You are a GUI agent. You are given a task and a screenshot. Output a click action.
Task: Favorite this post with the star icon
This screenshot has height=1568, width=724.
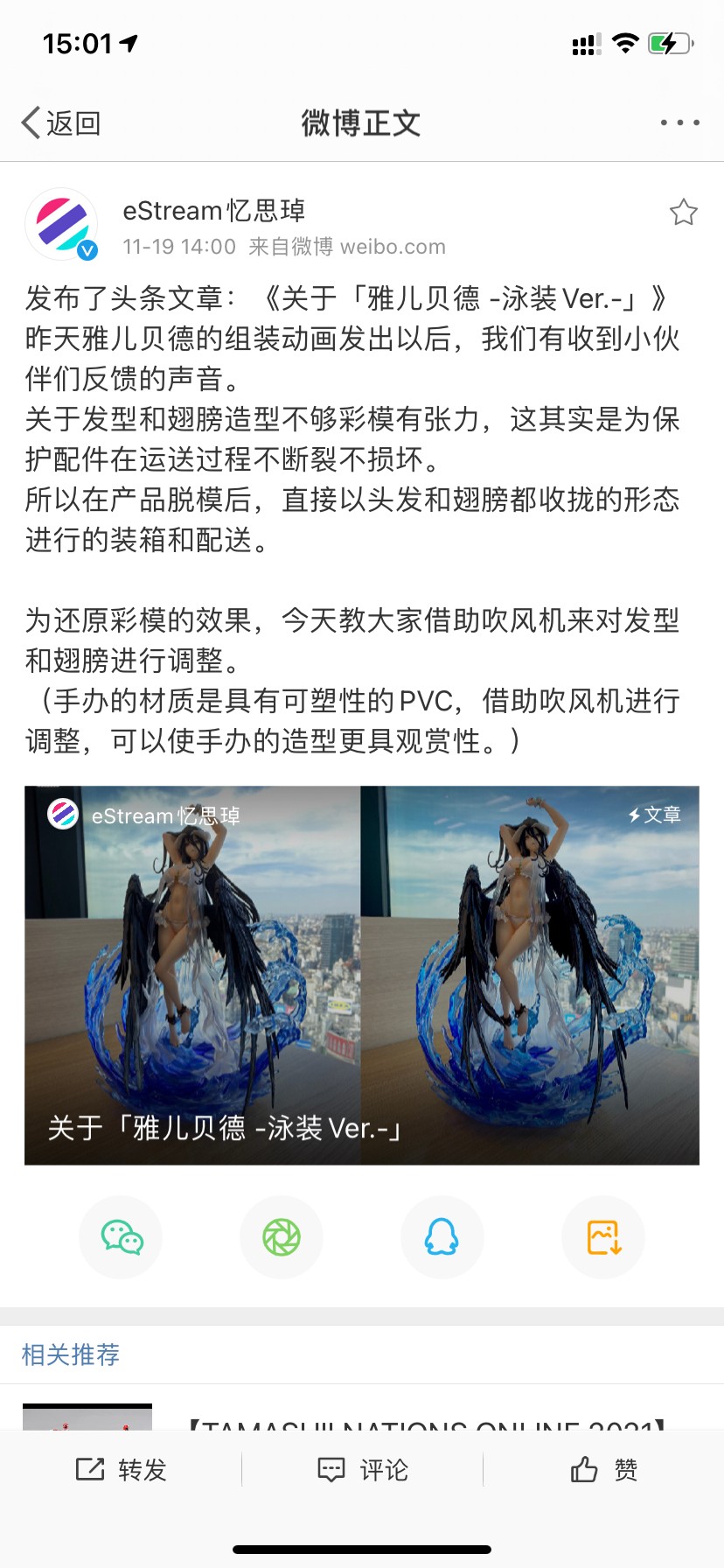coord(683,213)
